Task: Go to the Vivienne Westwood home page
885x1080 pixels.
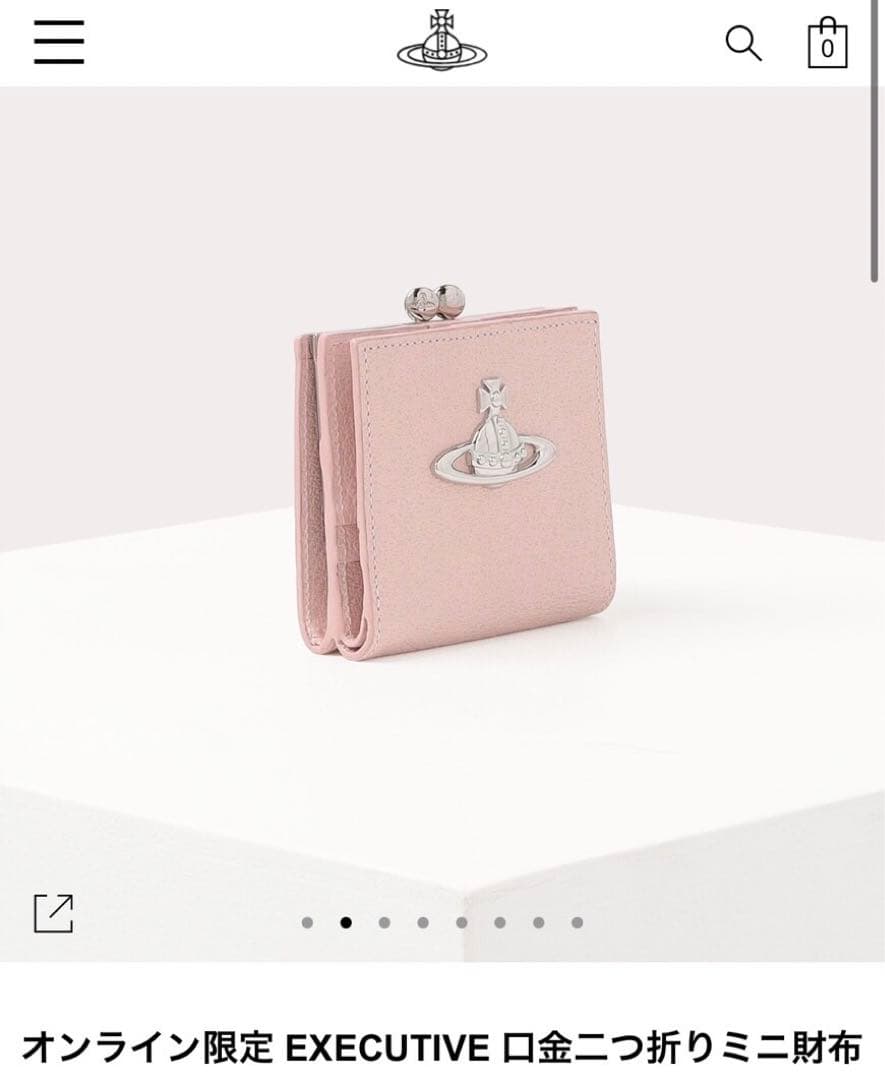Action: pos(441,41)
